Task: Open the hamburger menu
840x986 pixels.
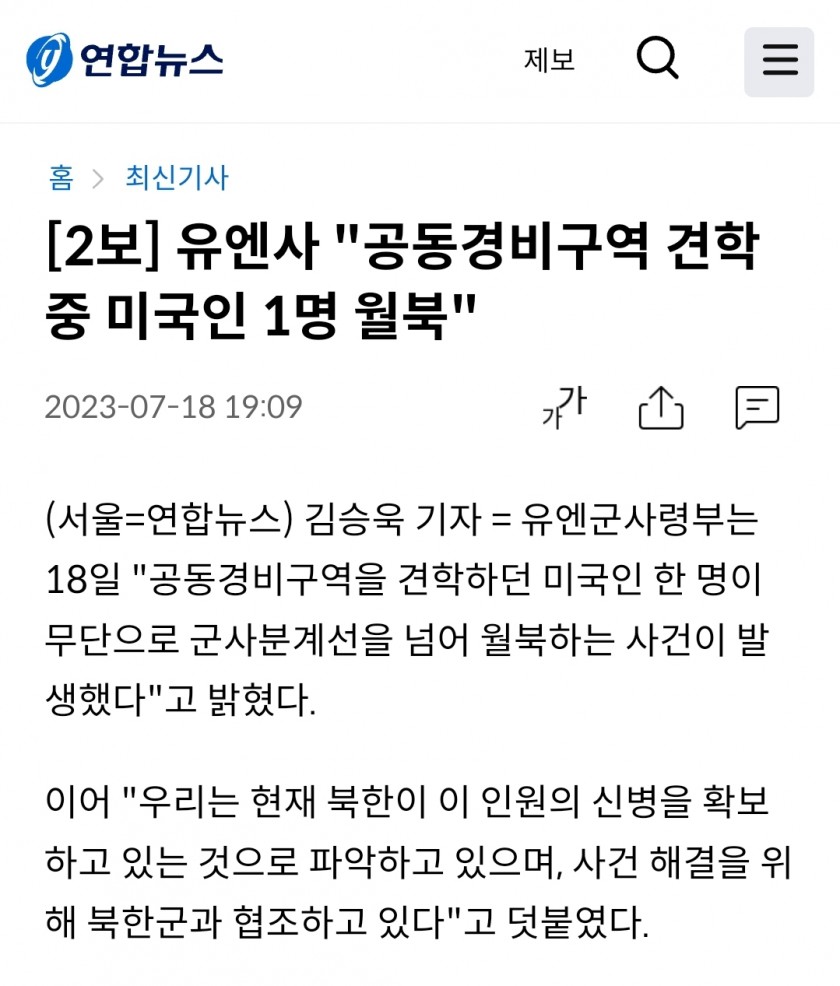Action: [x=779, y=61]
